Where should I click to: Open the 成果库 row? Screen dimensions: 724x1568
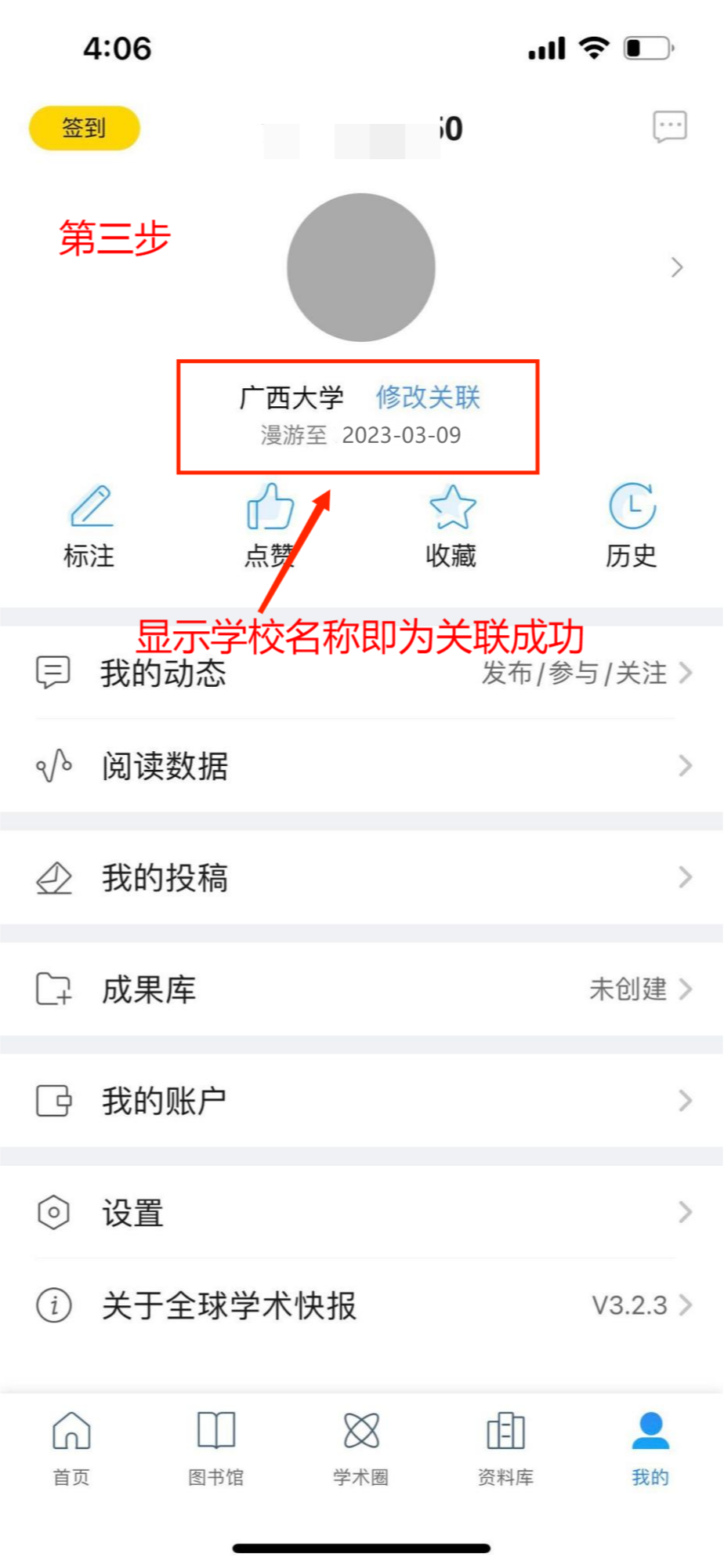(x=360, y=989)
